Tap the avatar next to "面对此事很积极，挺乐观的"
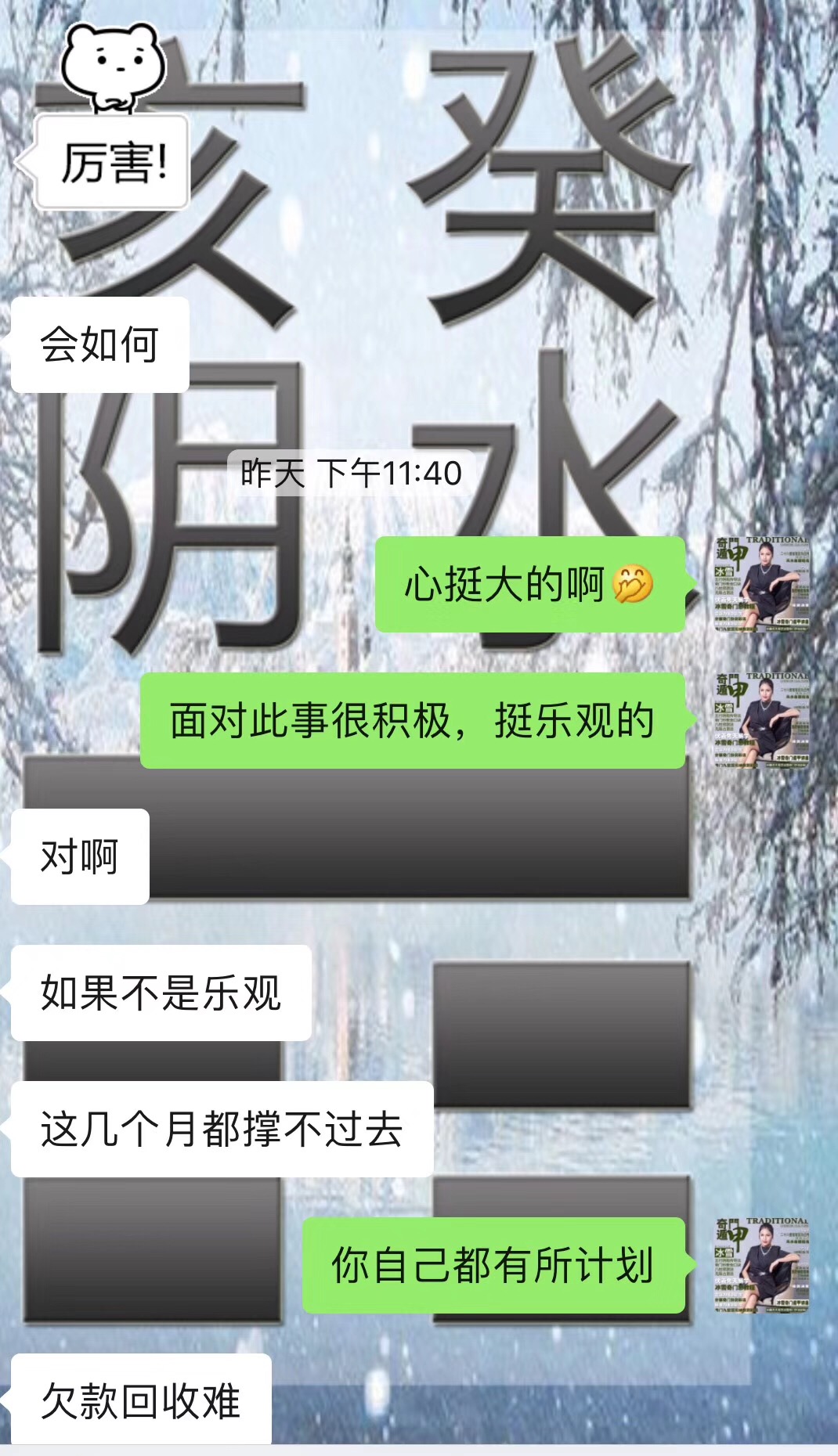The image size is (838, 1456). click(x=760, y=720)
